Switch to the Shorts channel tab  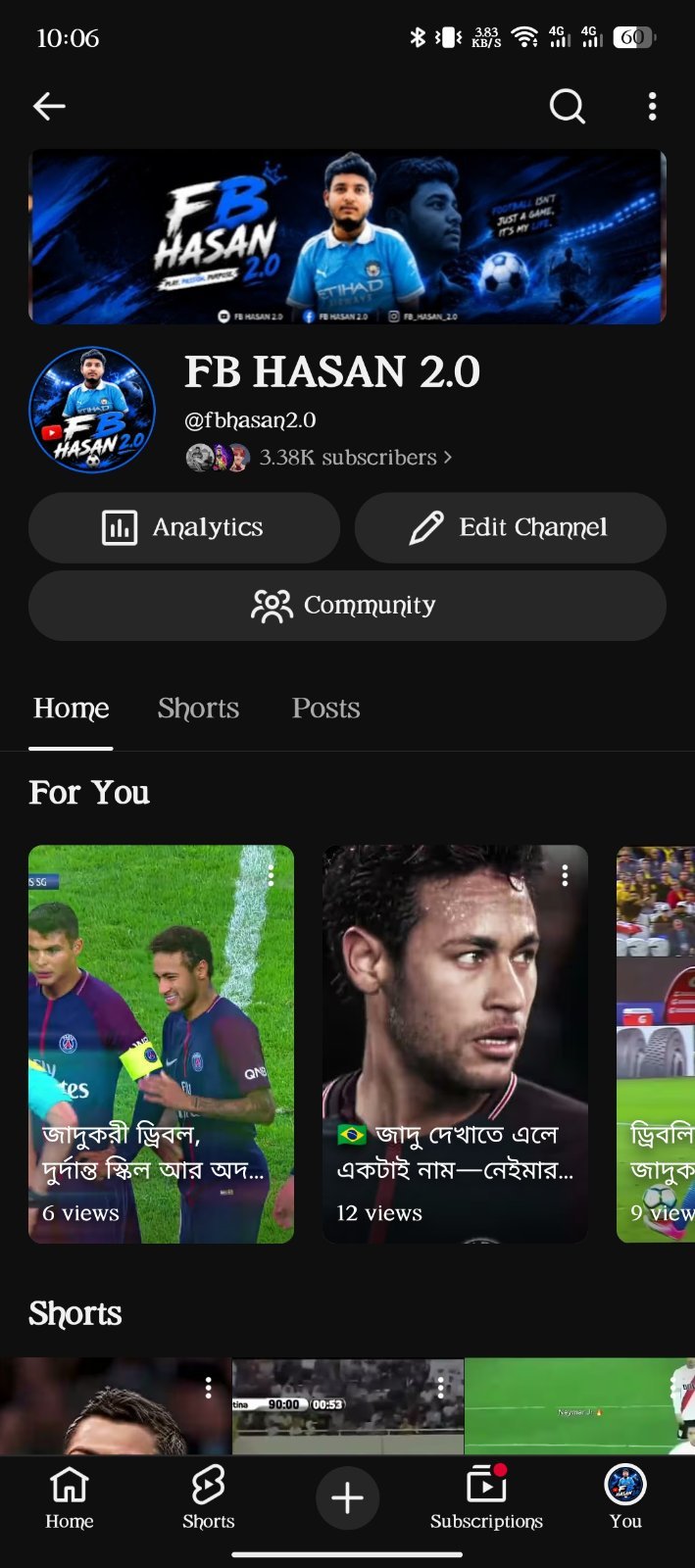pos(198,708)
